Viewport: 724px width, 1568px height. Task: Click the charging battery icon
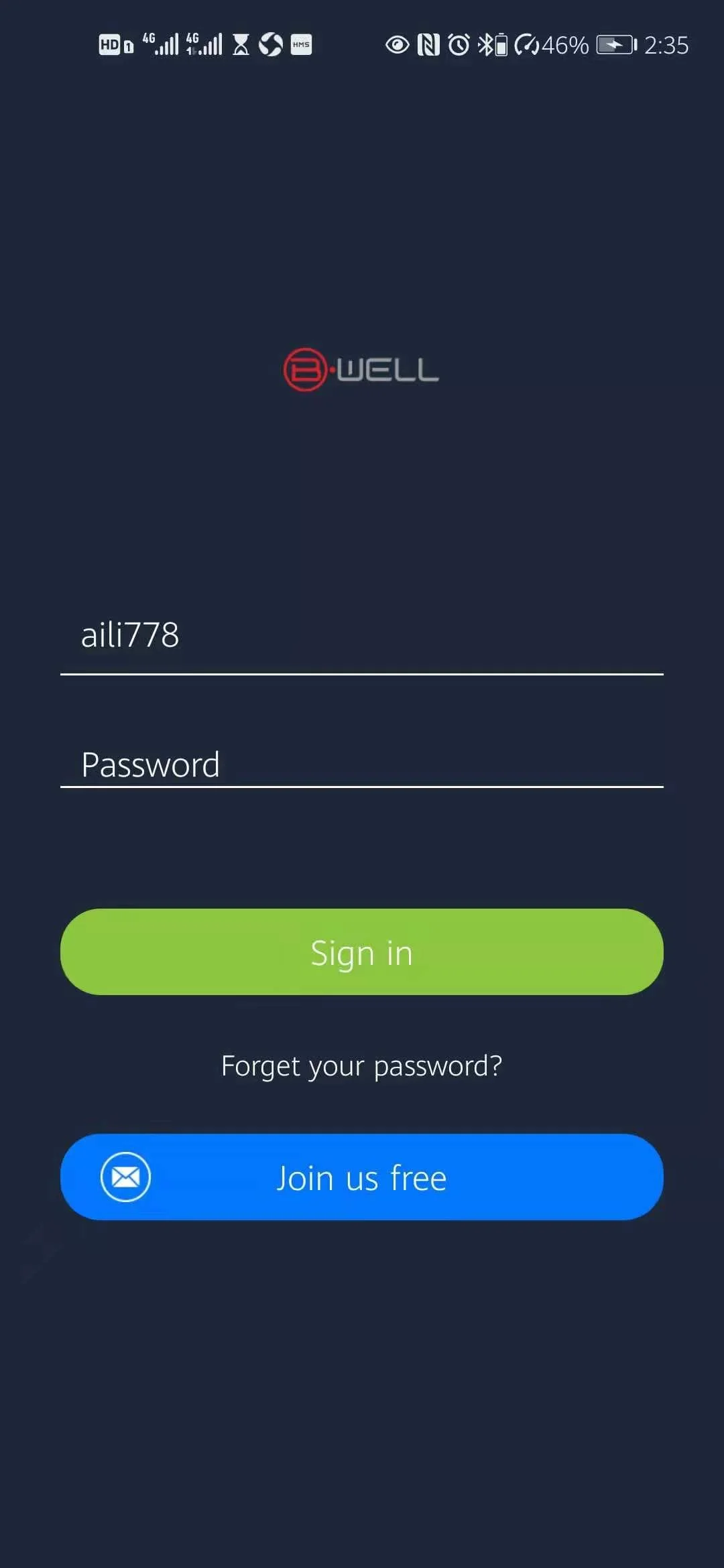(614, 45)
